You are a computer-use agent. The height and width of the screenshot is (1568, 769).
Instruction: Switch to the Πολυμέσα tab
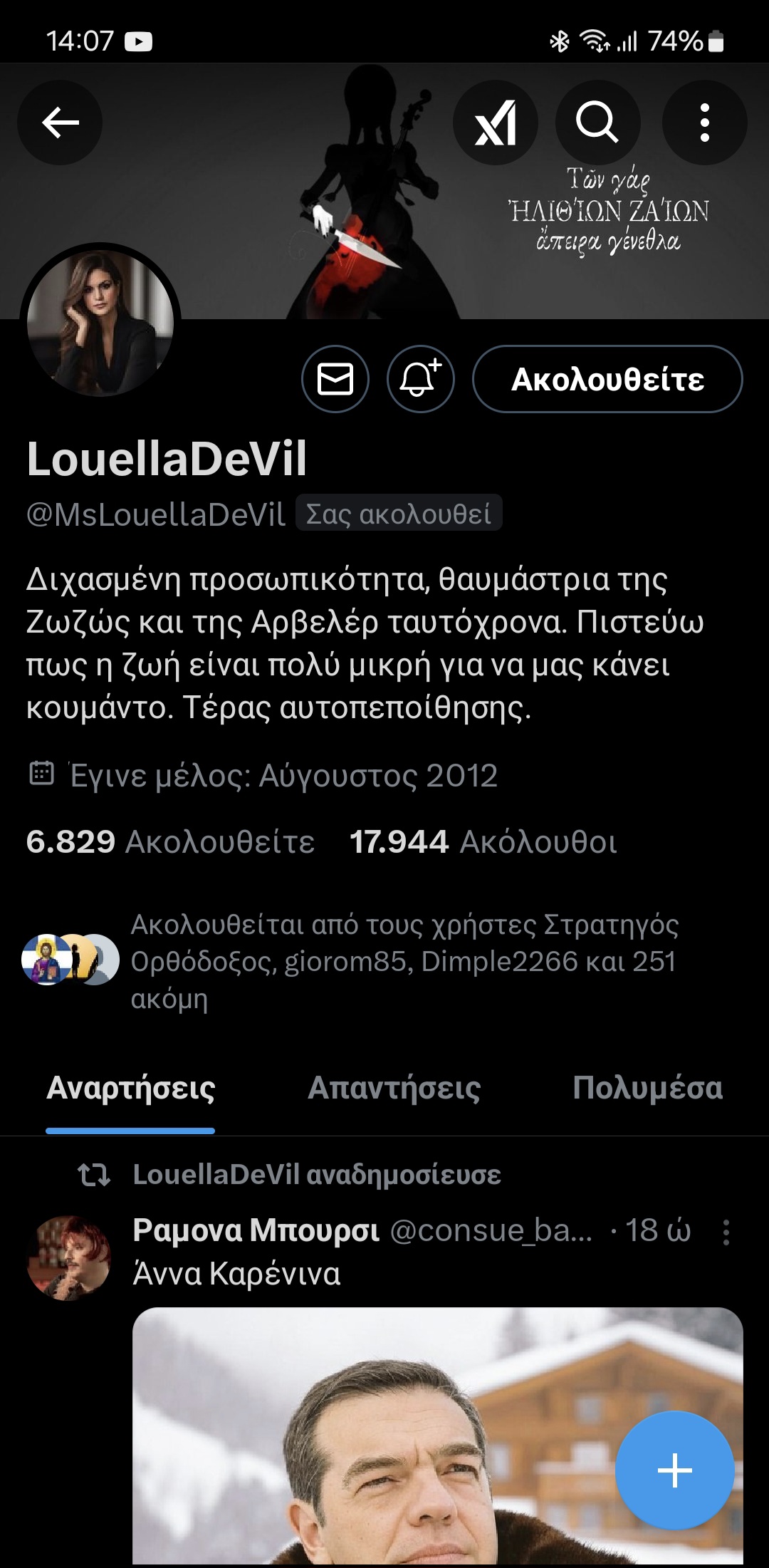point(647,1089)
